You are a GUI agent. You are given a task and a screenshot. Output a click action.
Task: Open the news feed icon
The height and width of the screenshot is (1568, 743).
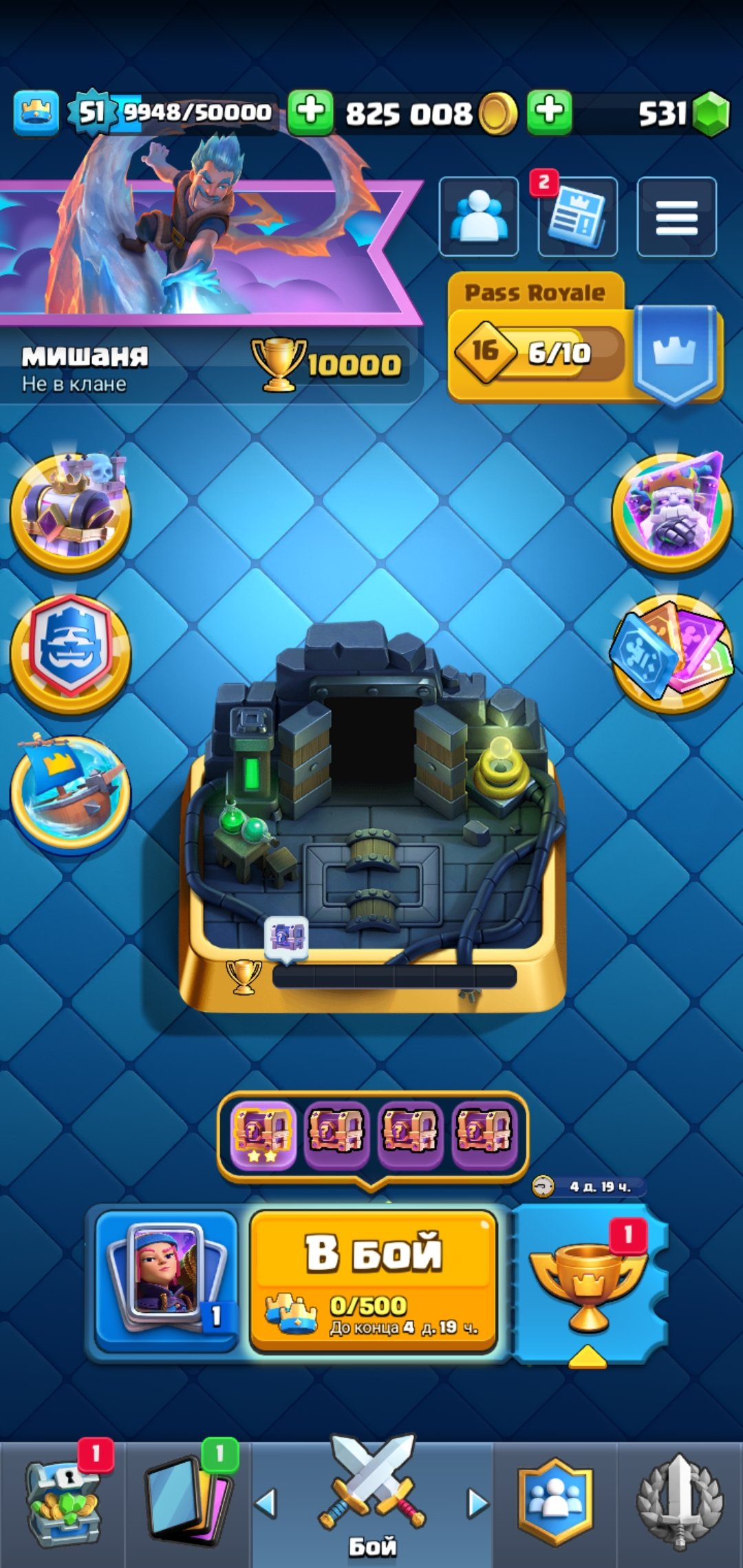pos(578,217)
